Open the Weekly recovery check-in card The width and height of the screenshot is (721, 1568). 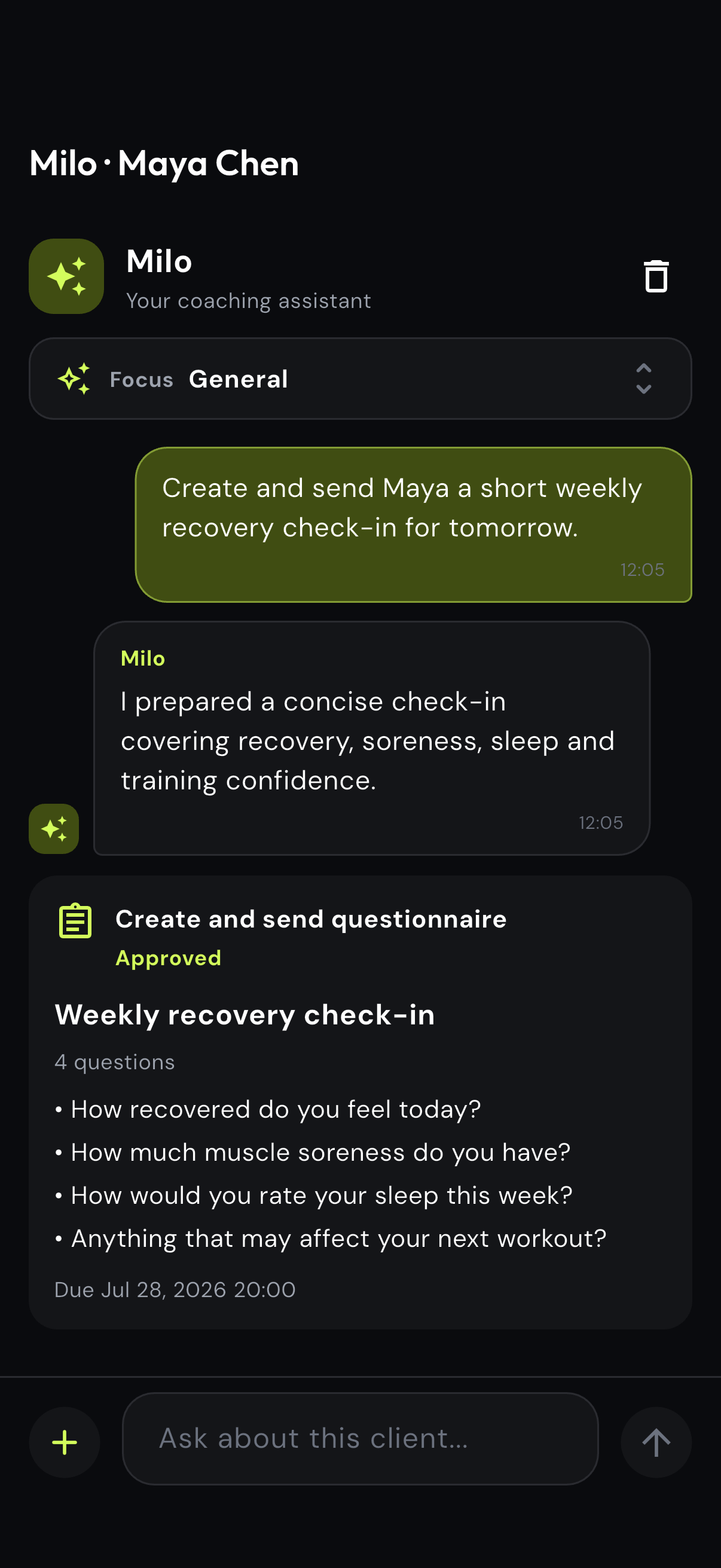[x=360, y=1102]
